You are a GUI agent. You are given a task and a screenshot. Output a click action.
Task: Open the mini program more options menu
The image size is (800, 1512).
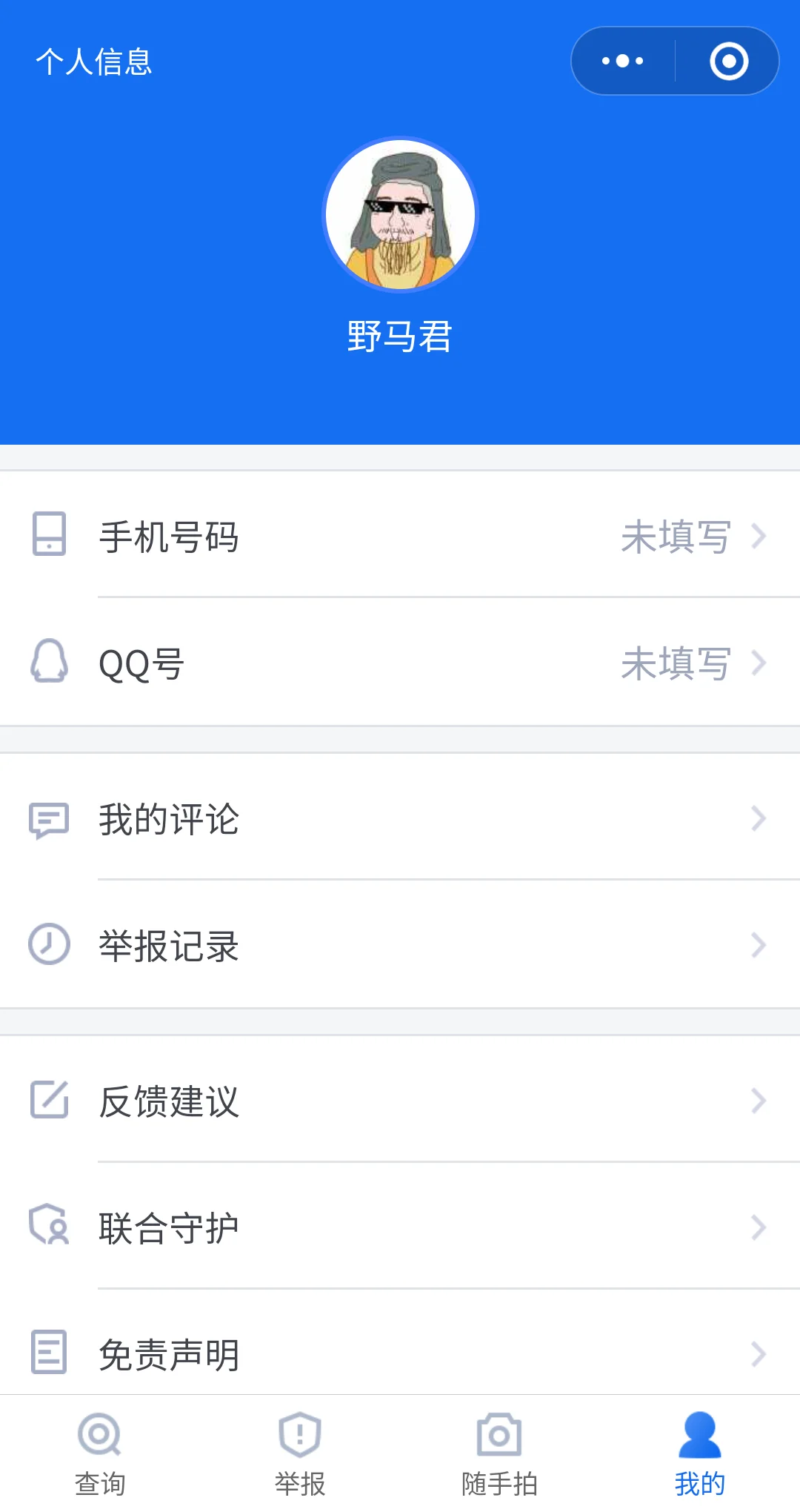pyautogui.click(x=623, y=61)
